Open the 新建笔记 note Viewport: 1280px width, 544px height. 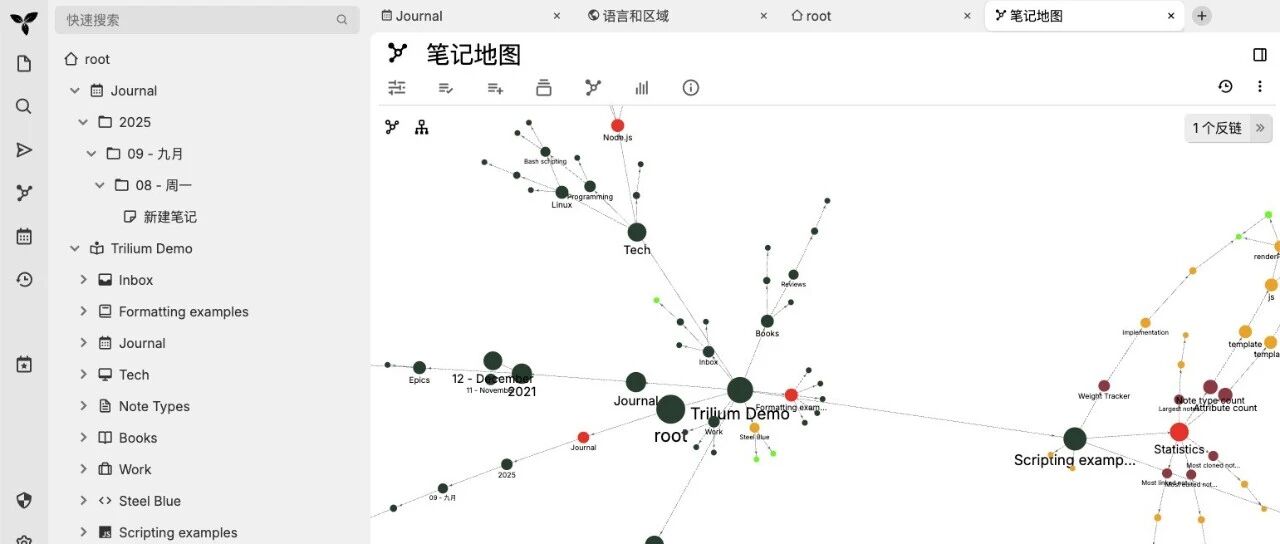(x=170, y=217)
